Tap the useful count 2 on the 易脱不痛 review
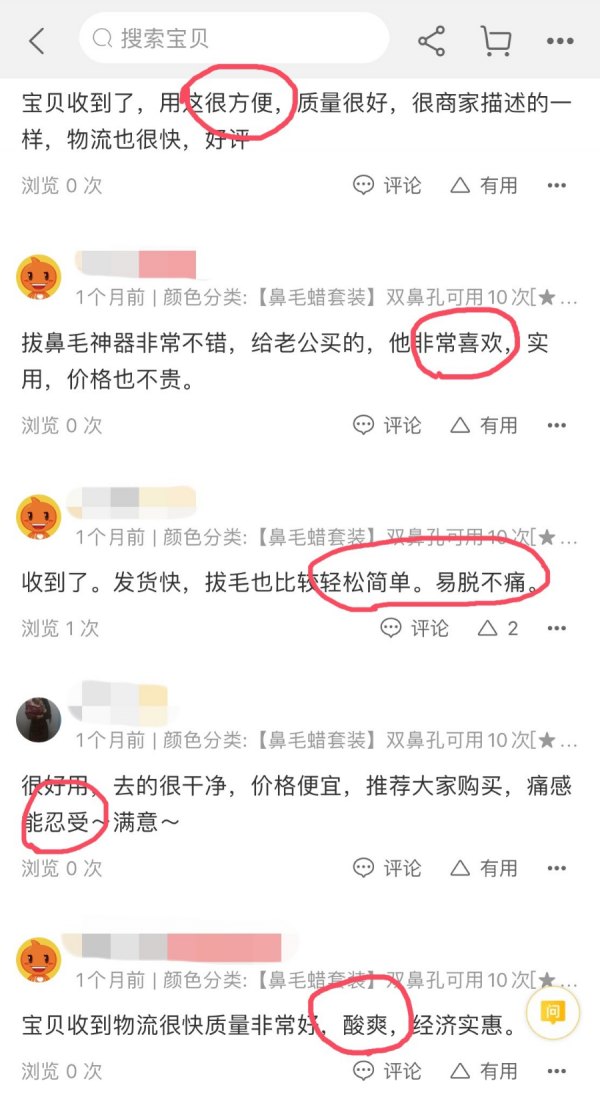Image resolution: width=600 pixels, height=1095 pixels. 500,628
